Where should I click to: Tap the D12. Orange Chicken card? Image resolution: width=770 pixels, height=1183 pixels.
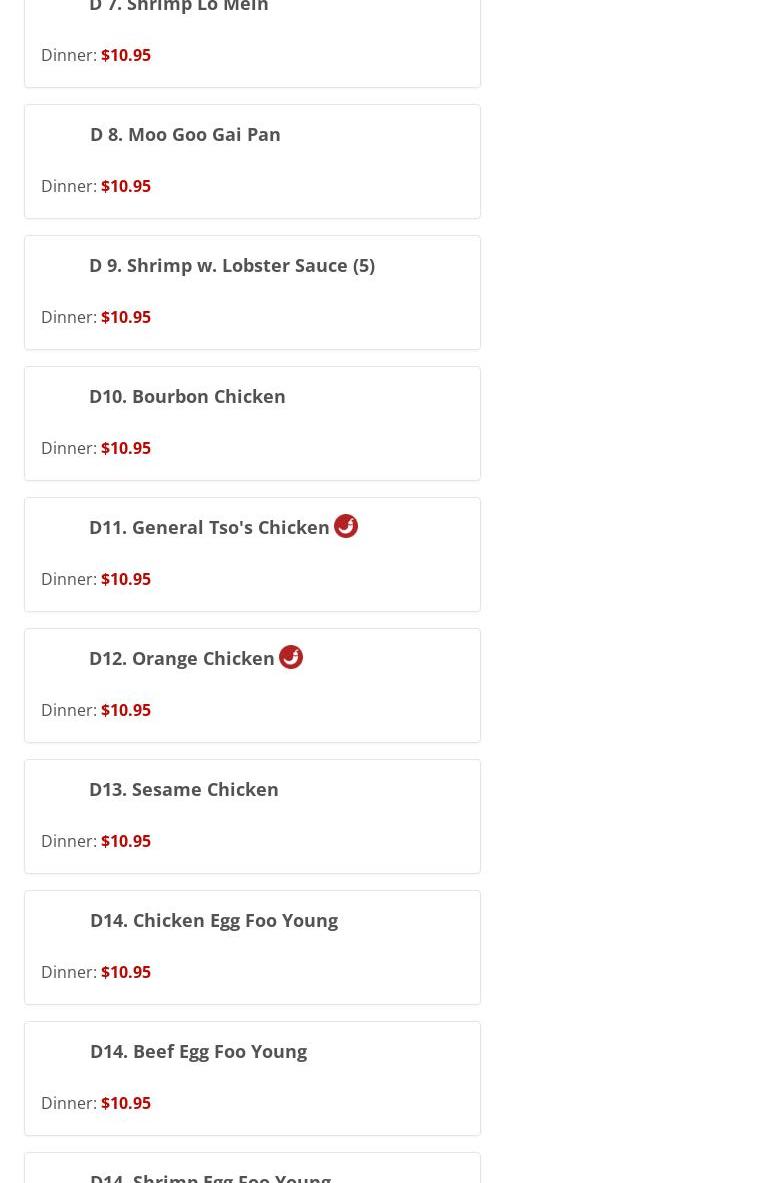[x=181, y=658]
